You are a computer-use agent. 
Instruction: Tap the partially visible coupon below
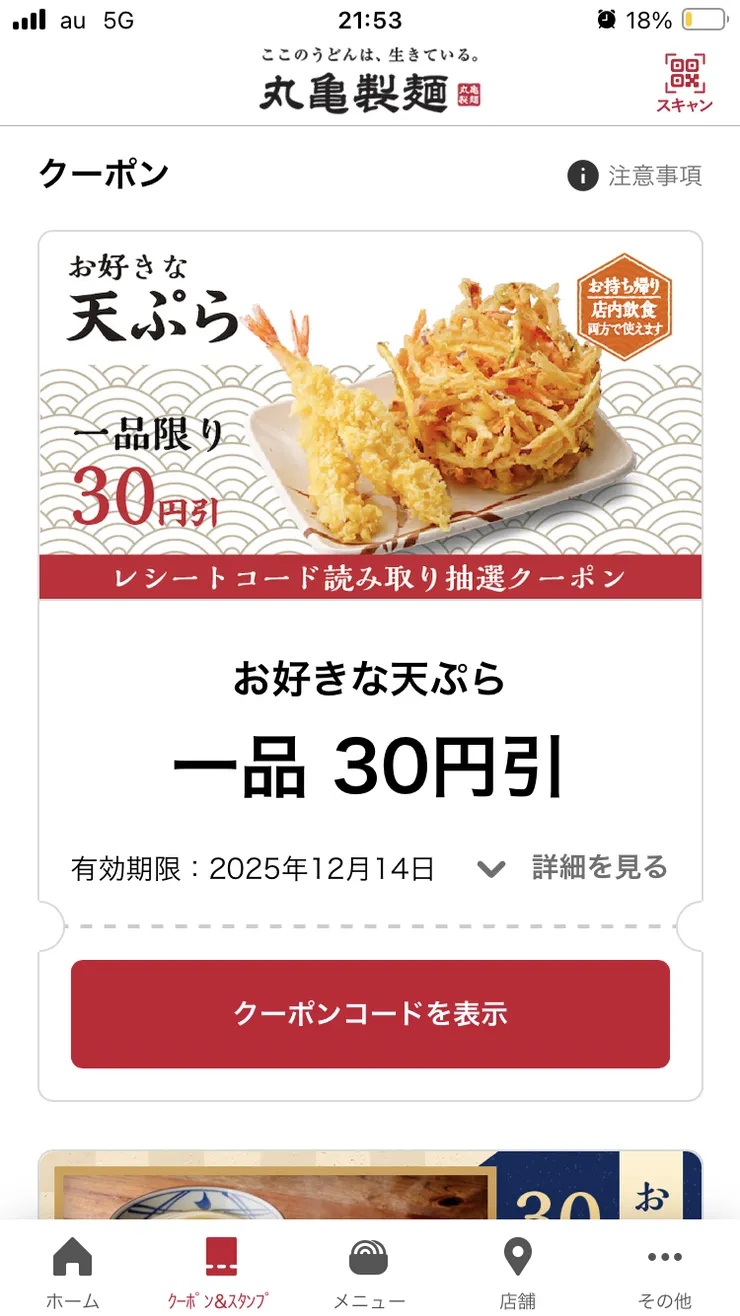(x=370, y=1190)
